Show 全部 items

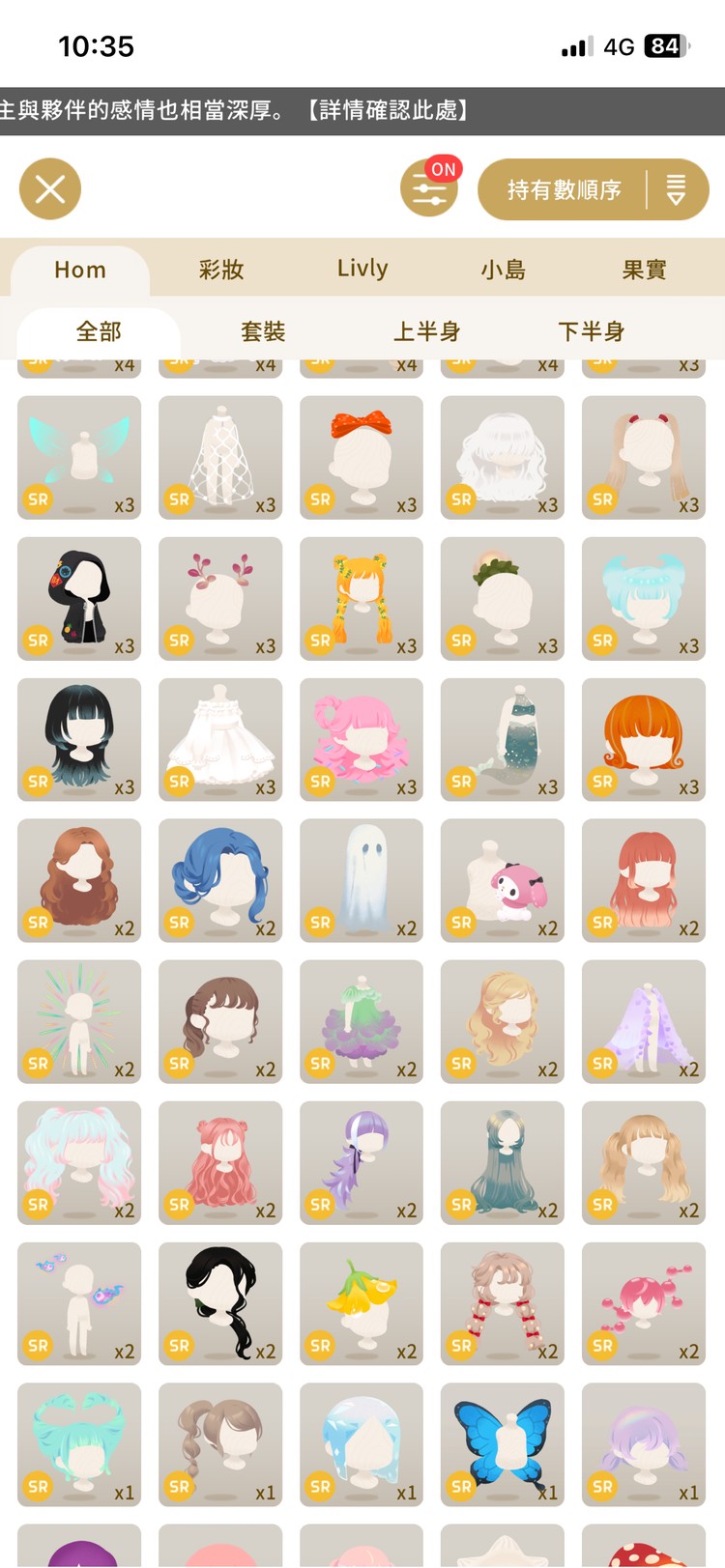[x=99, y=331]
